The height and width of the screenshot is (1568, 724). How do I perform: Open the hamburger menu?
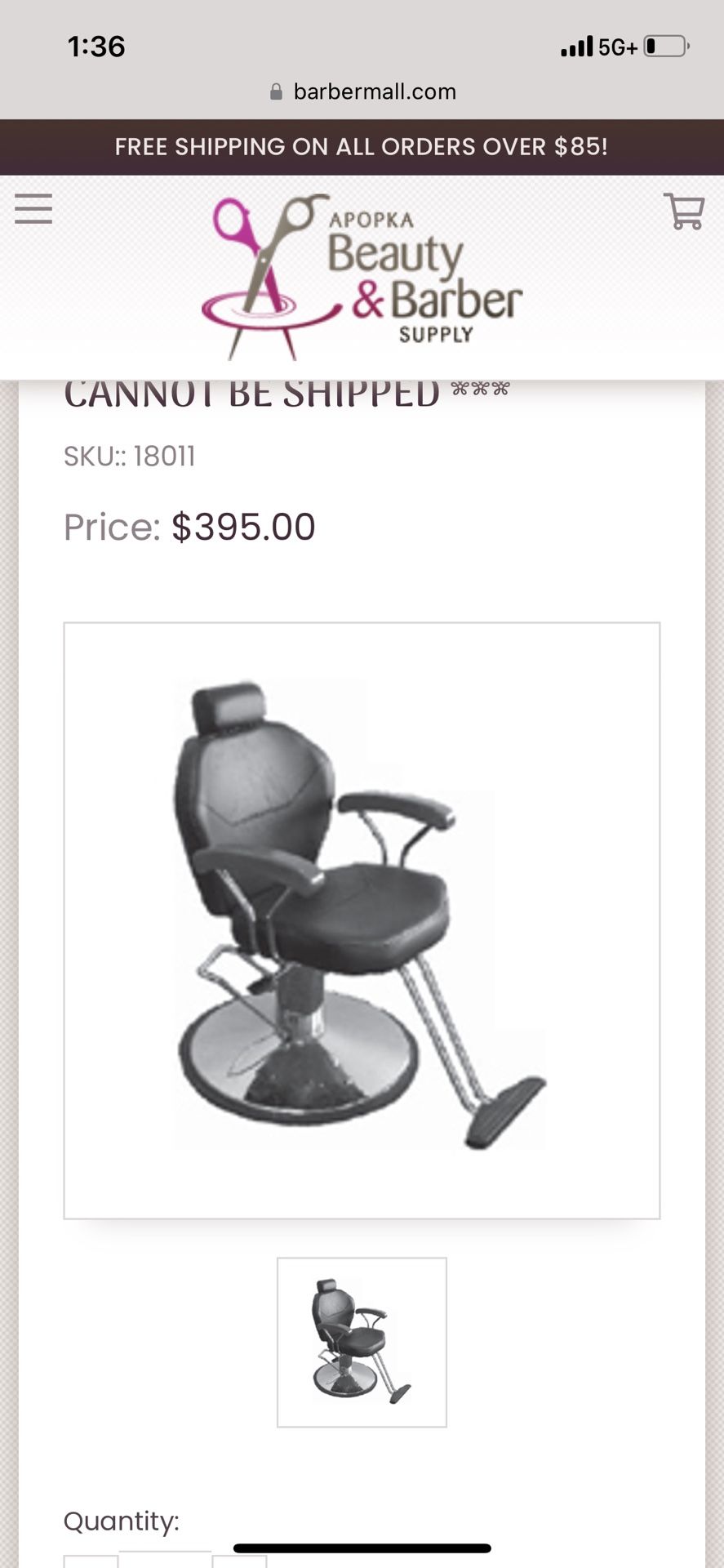(x=33, y=209)
